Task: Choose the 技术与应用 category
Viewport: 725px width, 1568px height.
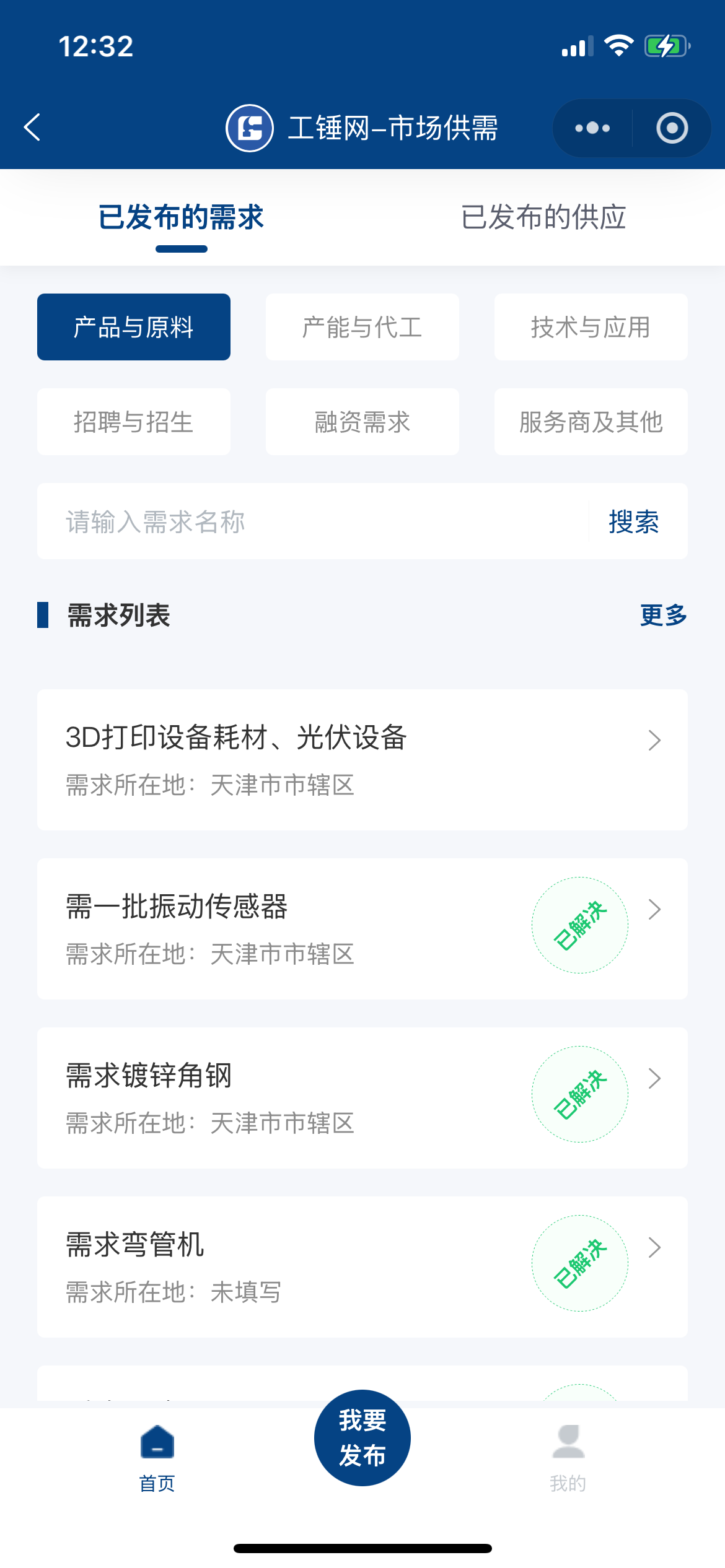Action: click(591, 327)
